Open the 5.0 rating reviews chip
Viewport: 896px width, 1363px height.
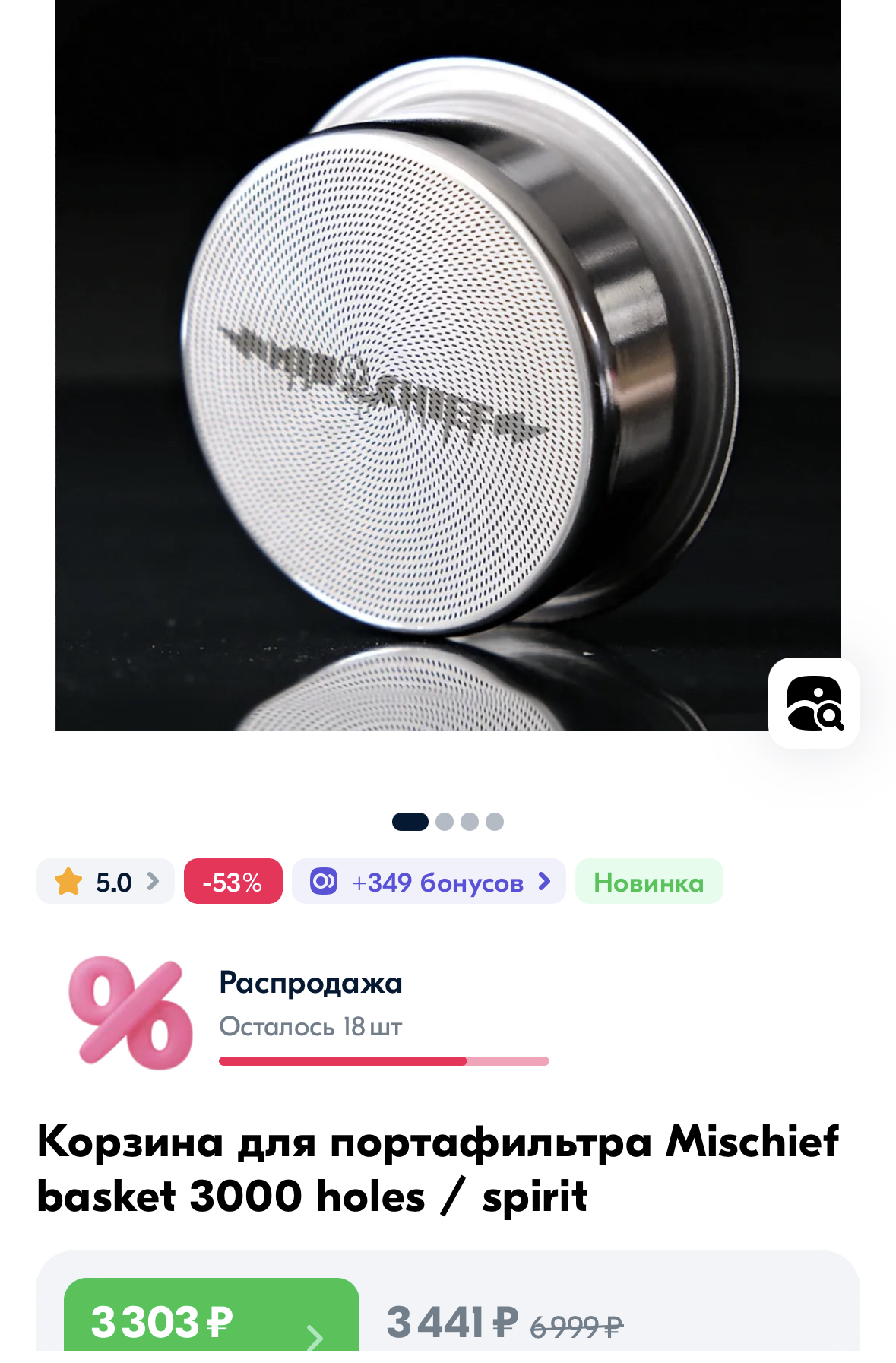point(106,882)
